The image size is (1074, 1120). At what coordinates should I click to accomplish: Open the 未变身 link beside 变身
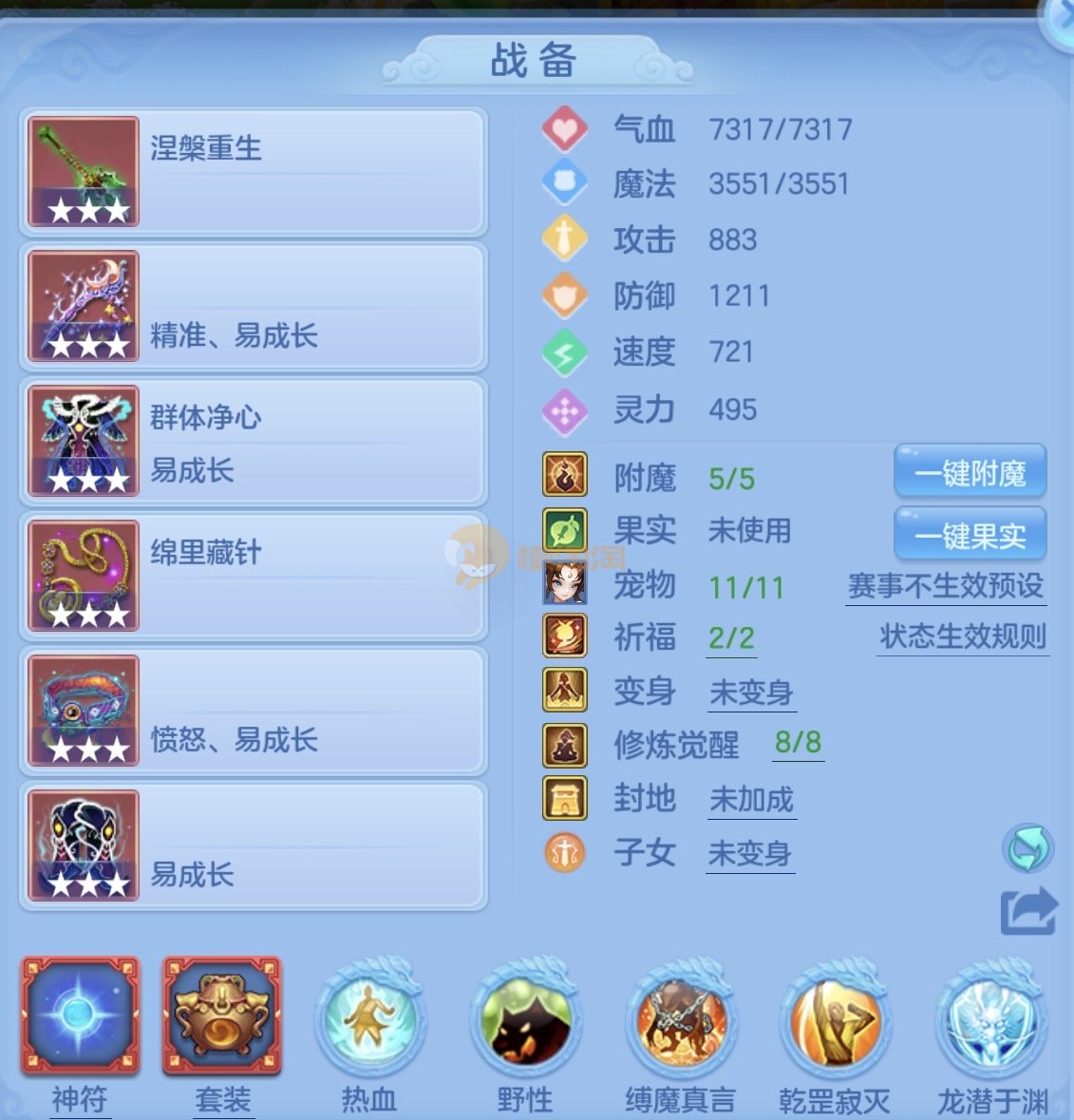tap(751, 693)
